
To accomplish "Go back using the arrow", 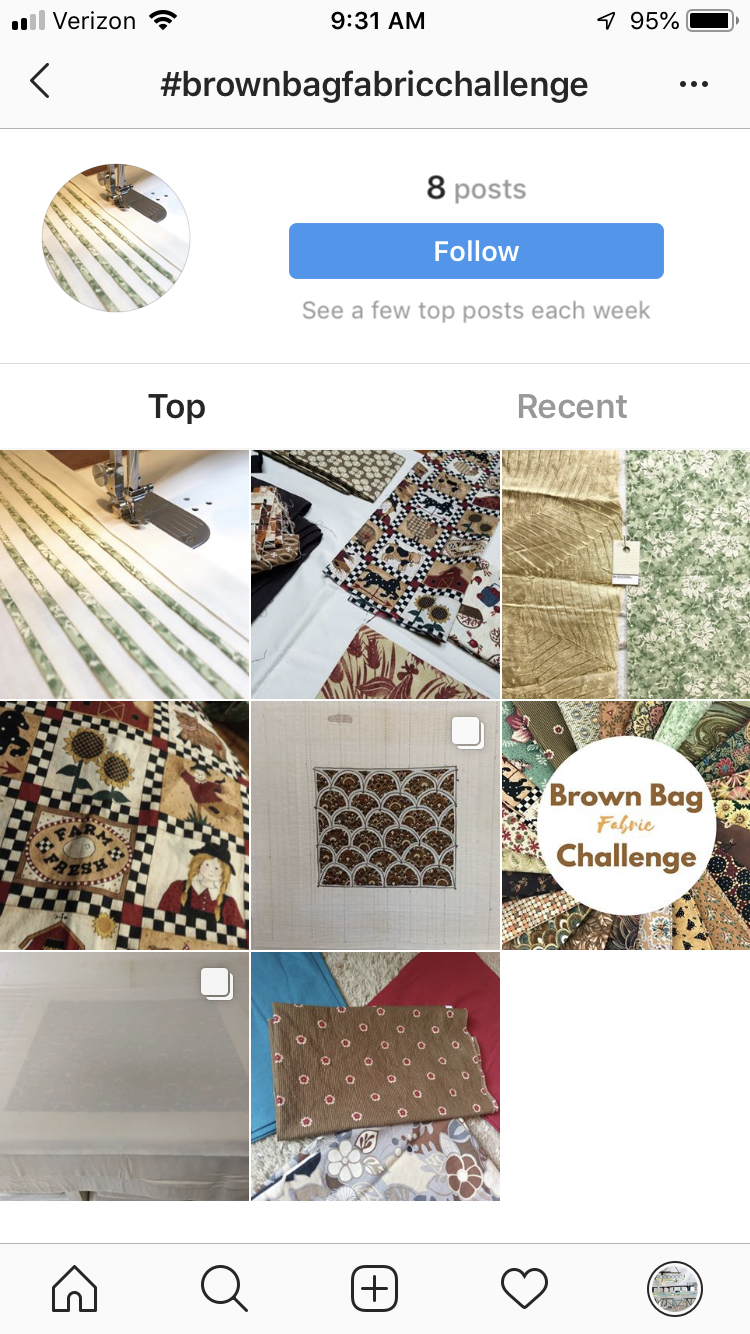I will tap(40, 82).
